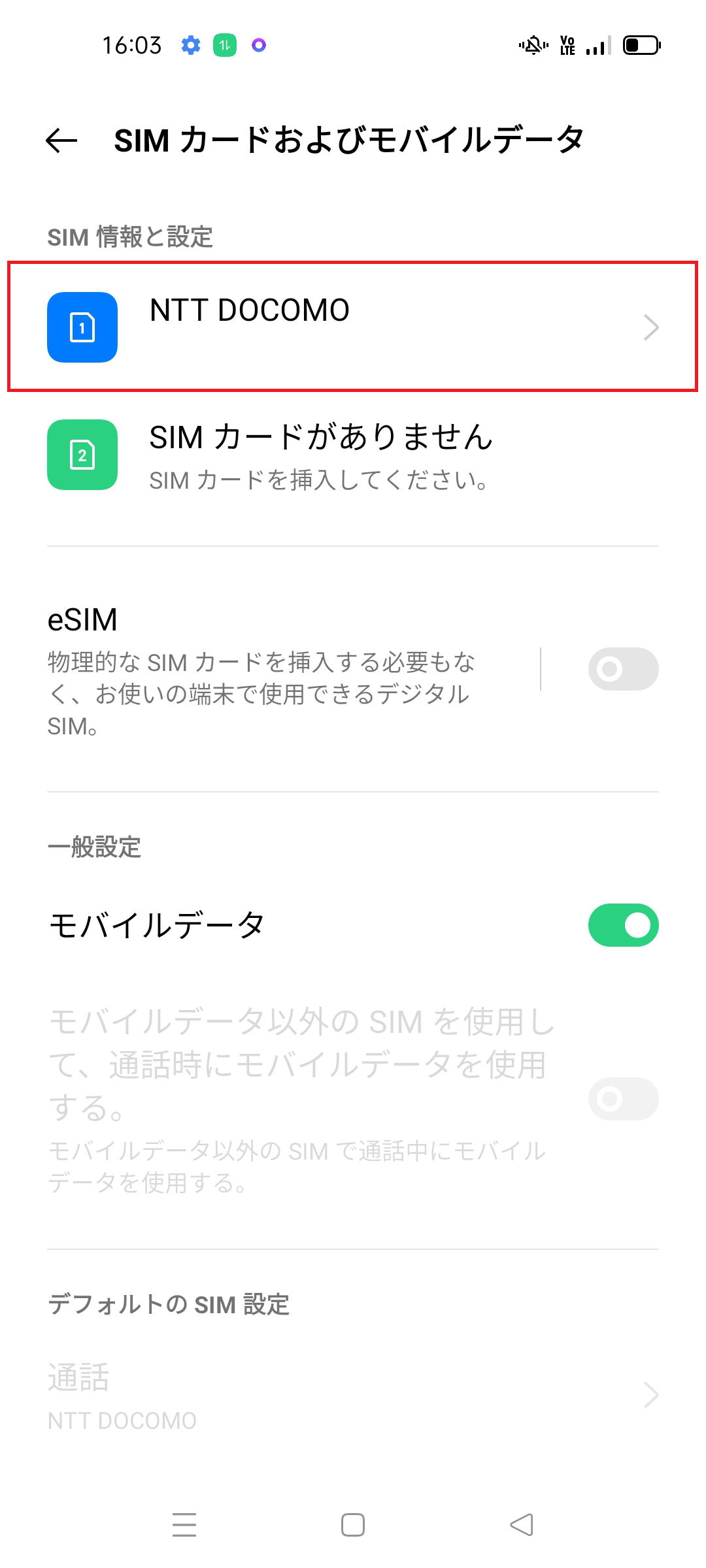Open the gear icon in the status bar
Viewport: 706px width, 1568px height.
tap(190, 45)
